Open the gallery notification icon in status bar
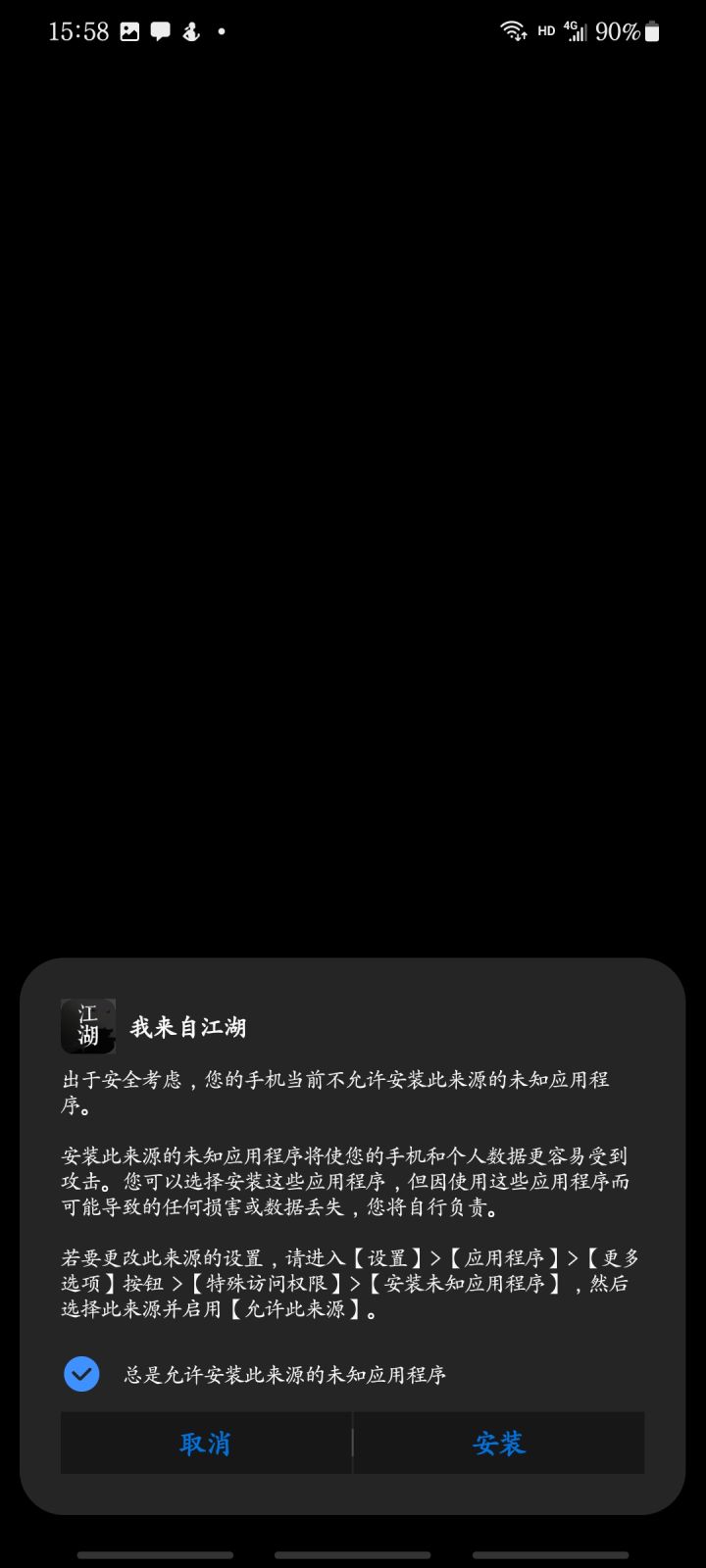The width and height of the screenshot is (706, 1568). tap(128, 31)
